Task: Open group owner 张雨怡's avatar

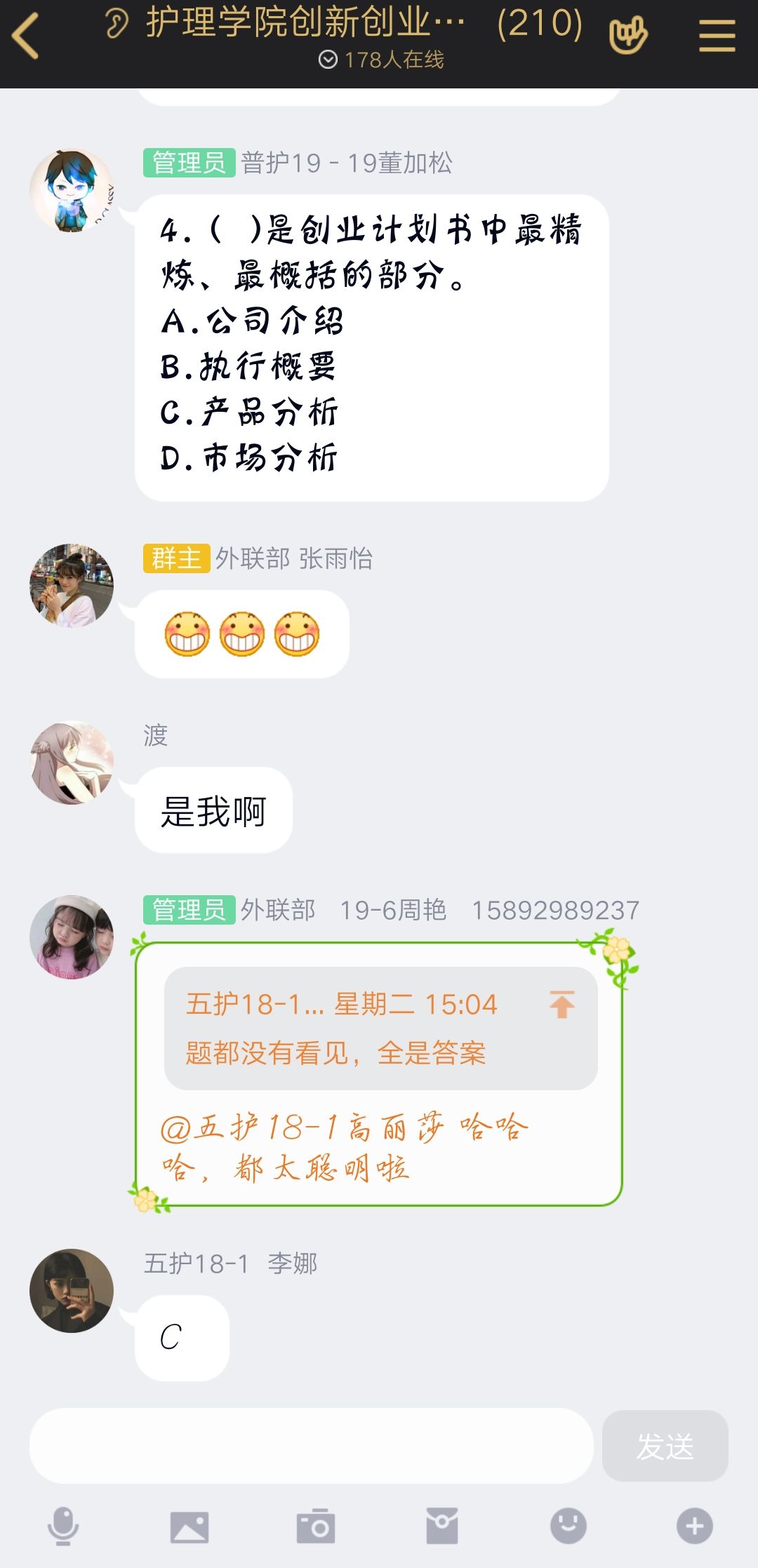Action: click(x=72, y=585)
